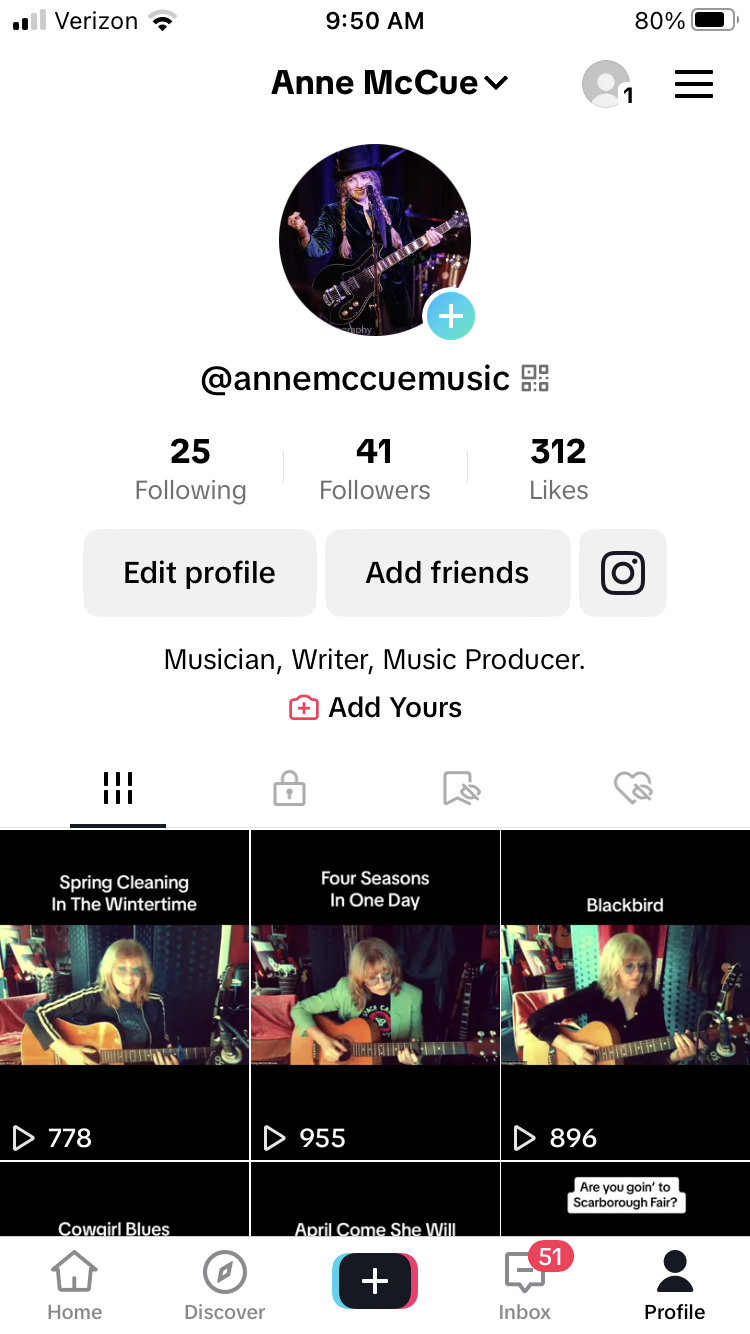The image size is (750, 1334).
Task: View the Likes count
Action: coord(558,469)
